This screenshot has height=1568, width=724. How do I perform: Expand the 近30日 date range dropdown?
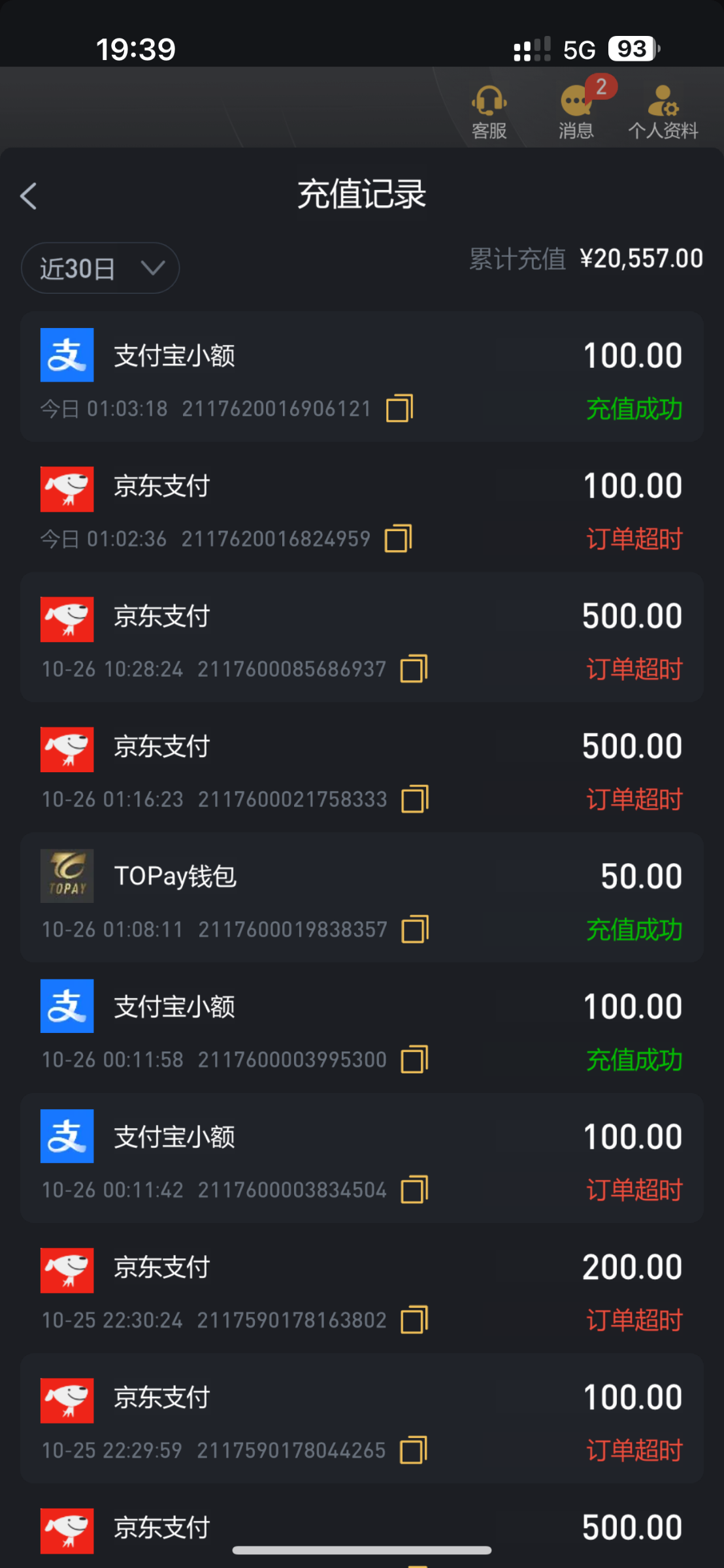100,269
